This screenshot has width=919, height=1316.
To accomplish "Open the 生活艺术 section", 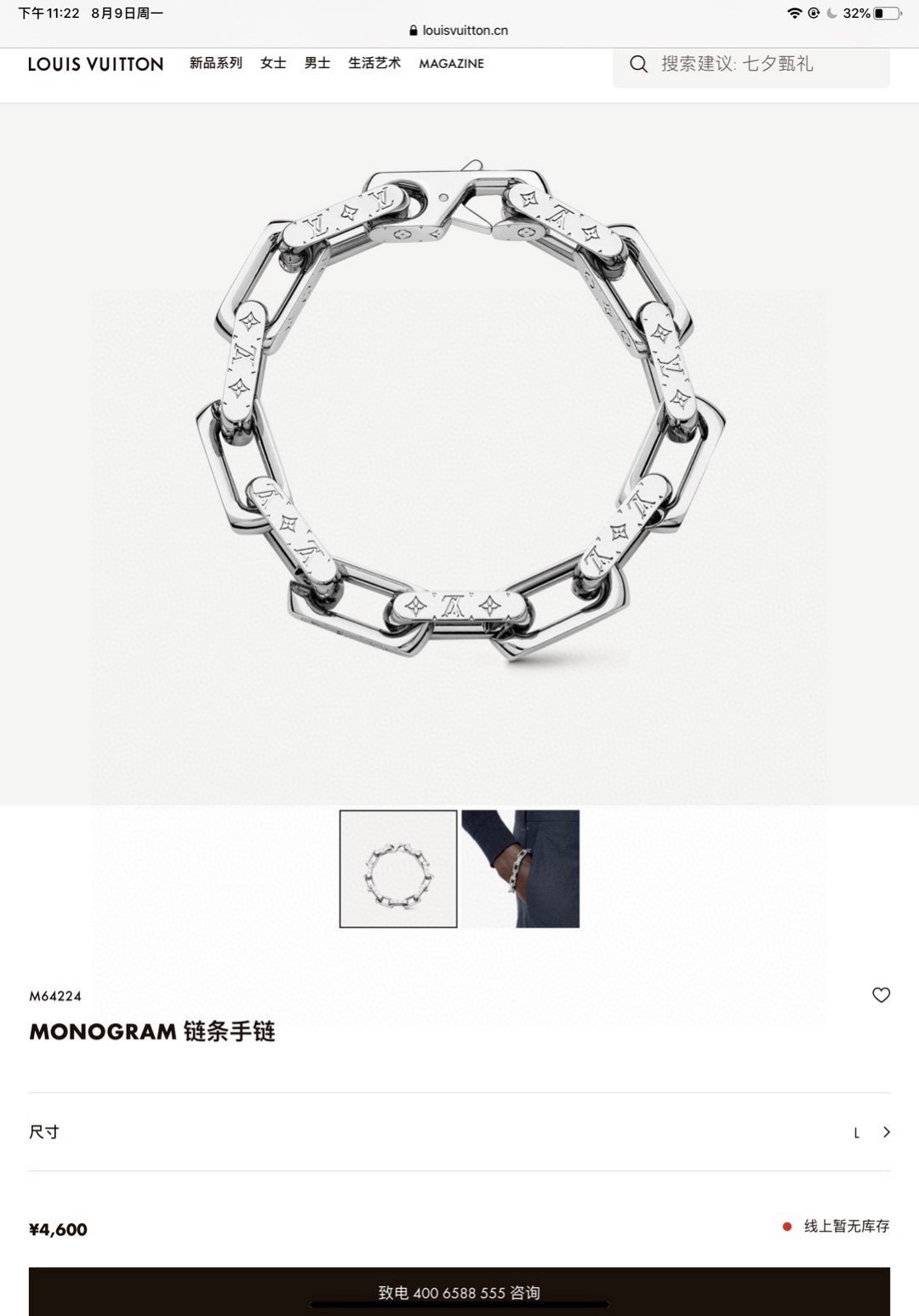I will [x=374, y=63].
